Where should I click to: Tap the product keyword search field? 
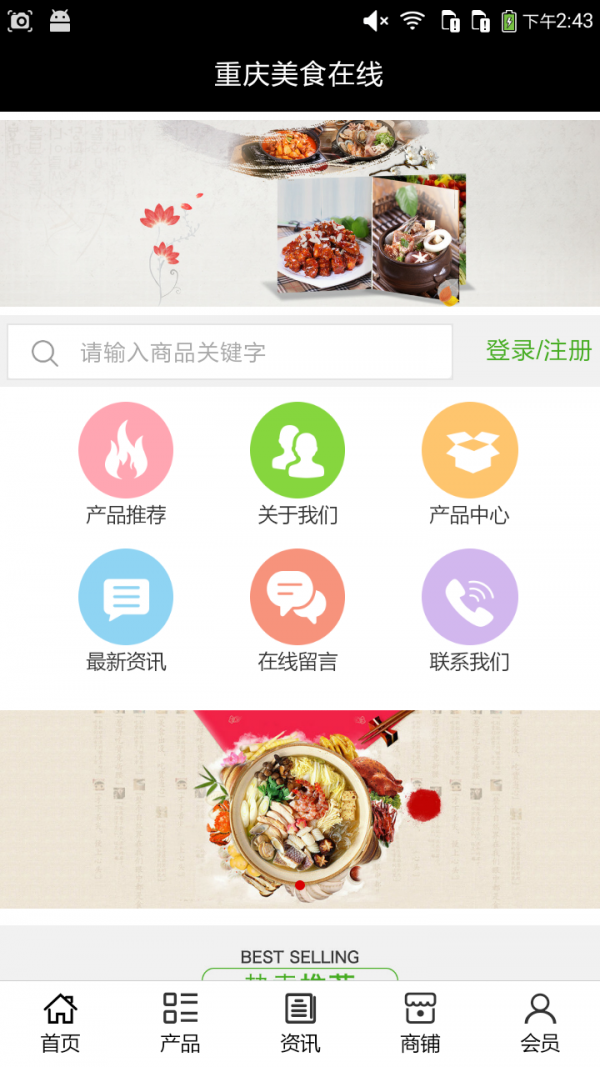coord(230,352)
